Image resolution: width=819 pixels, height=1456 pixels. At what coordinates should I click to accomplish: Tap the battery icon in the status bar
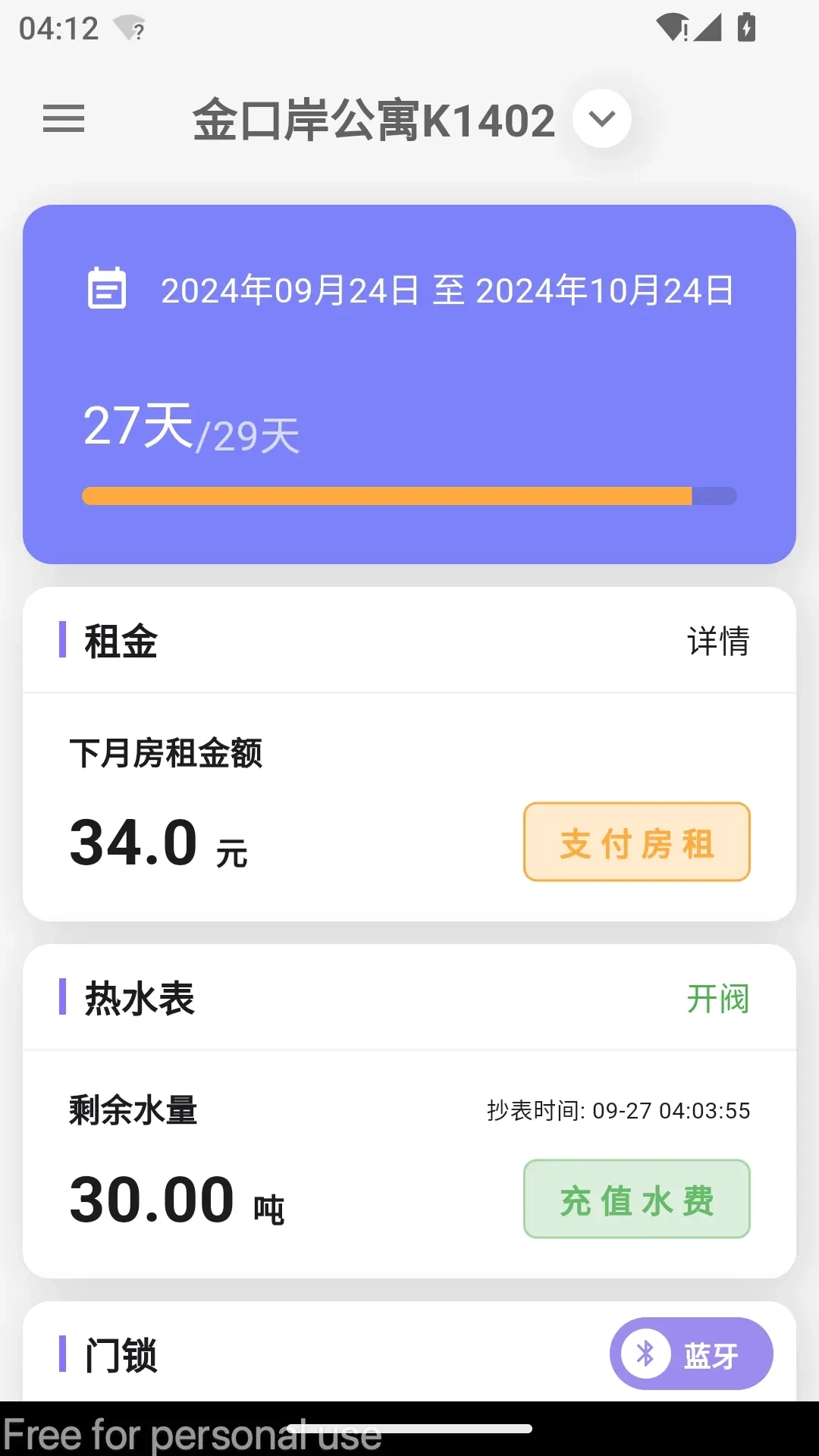pos(747,27)
